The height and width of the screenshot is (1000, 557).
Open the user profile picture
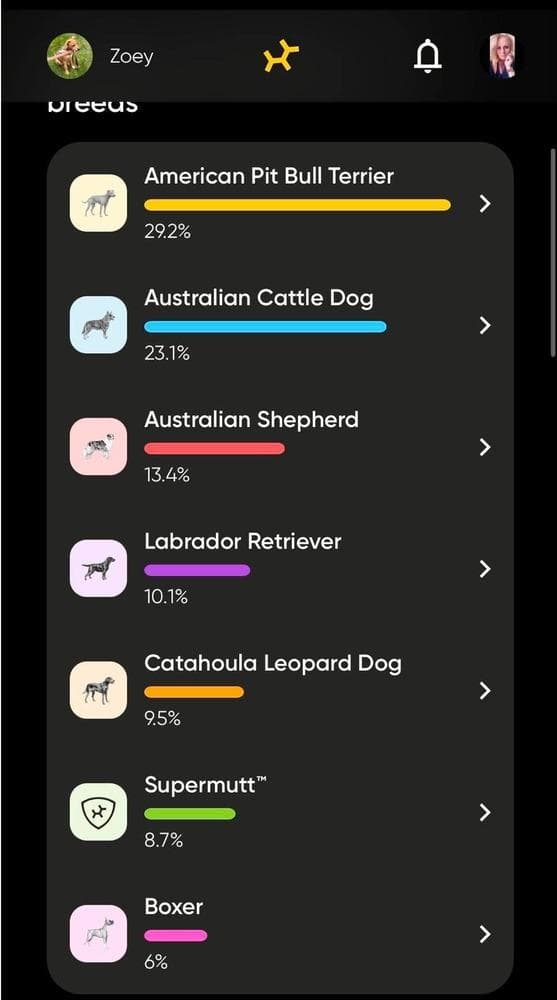502,56
